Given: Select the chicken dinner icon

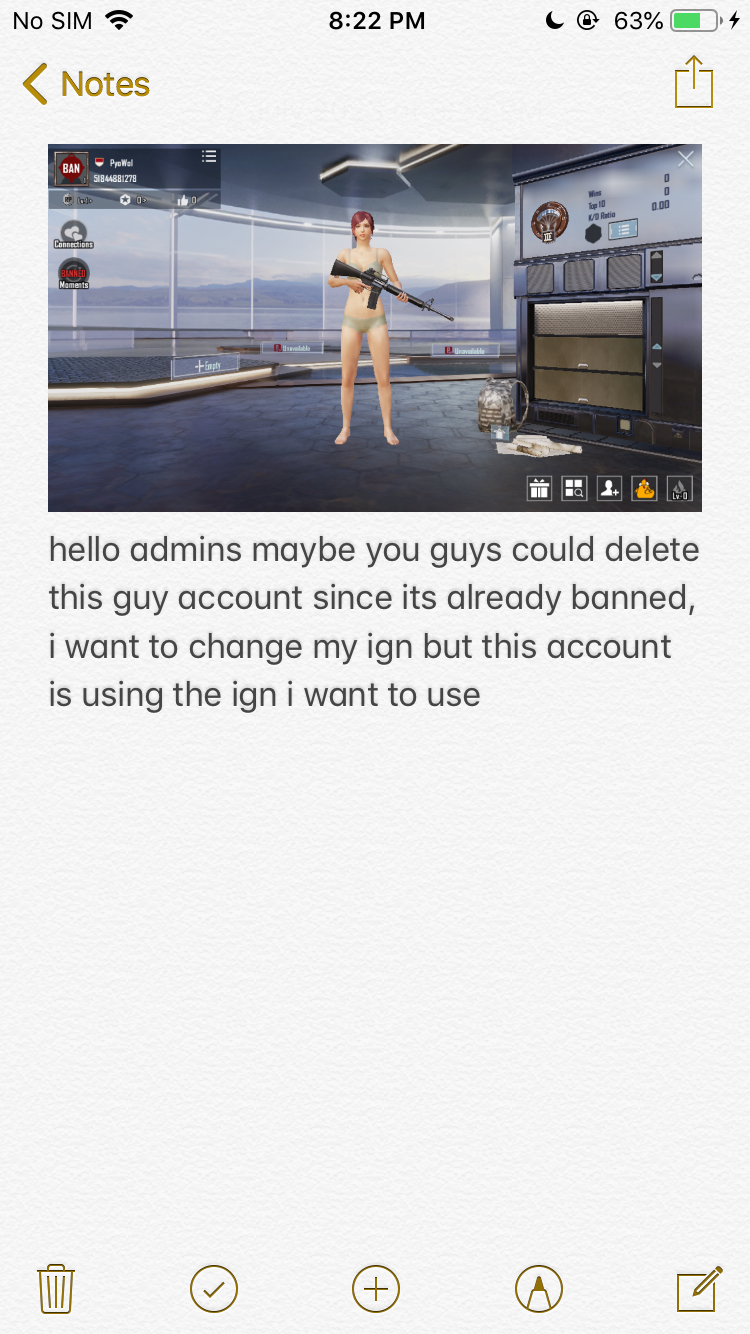Looking at the screenshot, I should pos(644,488).
